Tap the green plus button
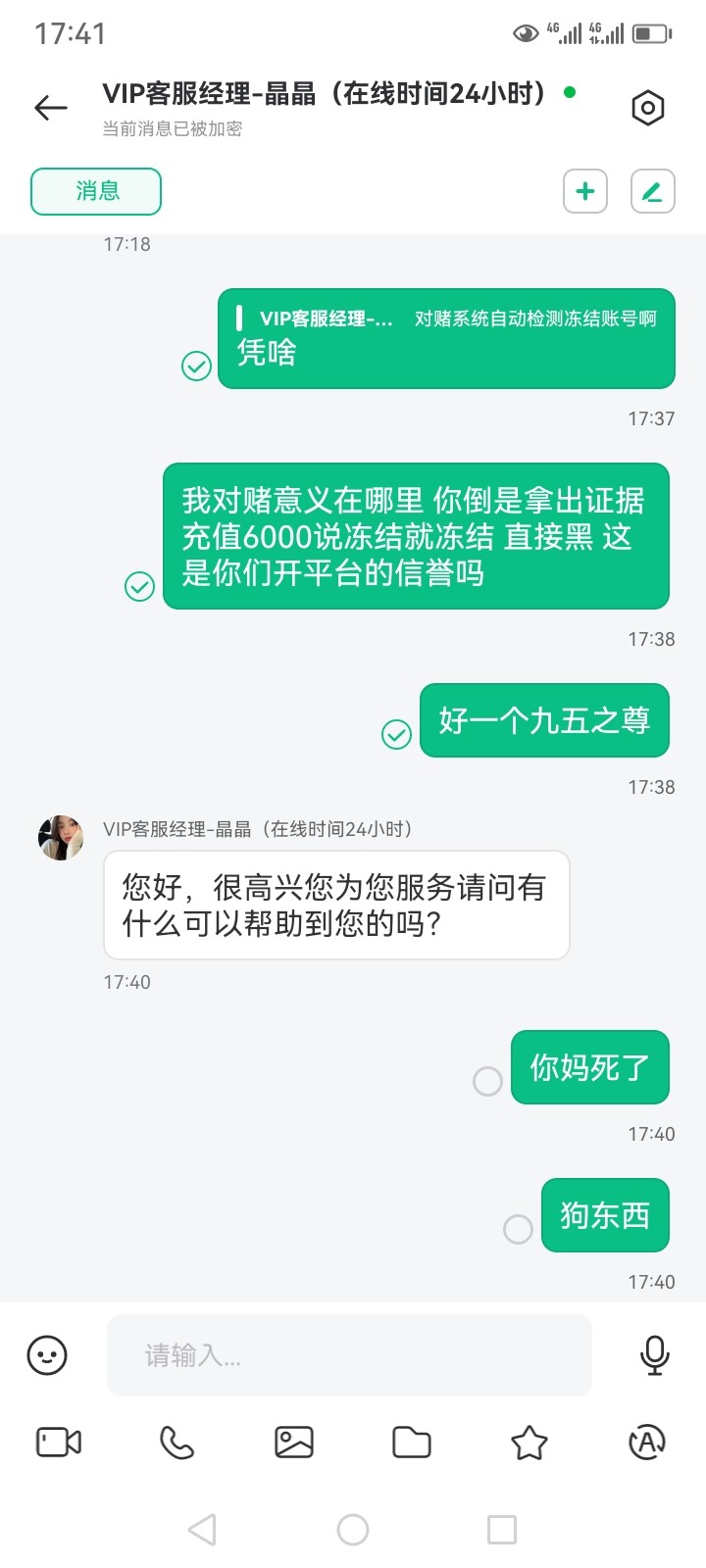Screen dimensions: 706x1568 pyautogui.click(x=585, y=191)
